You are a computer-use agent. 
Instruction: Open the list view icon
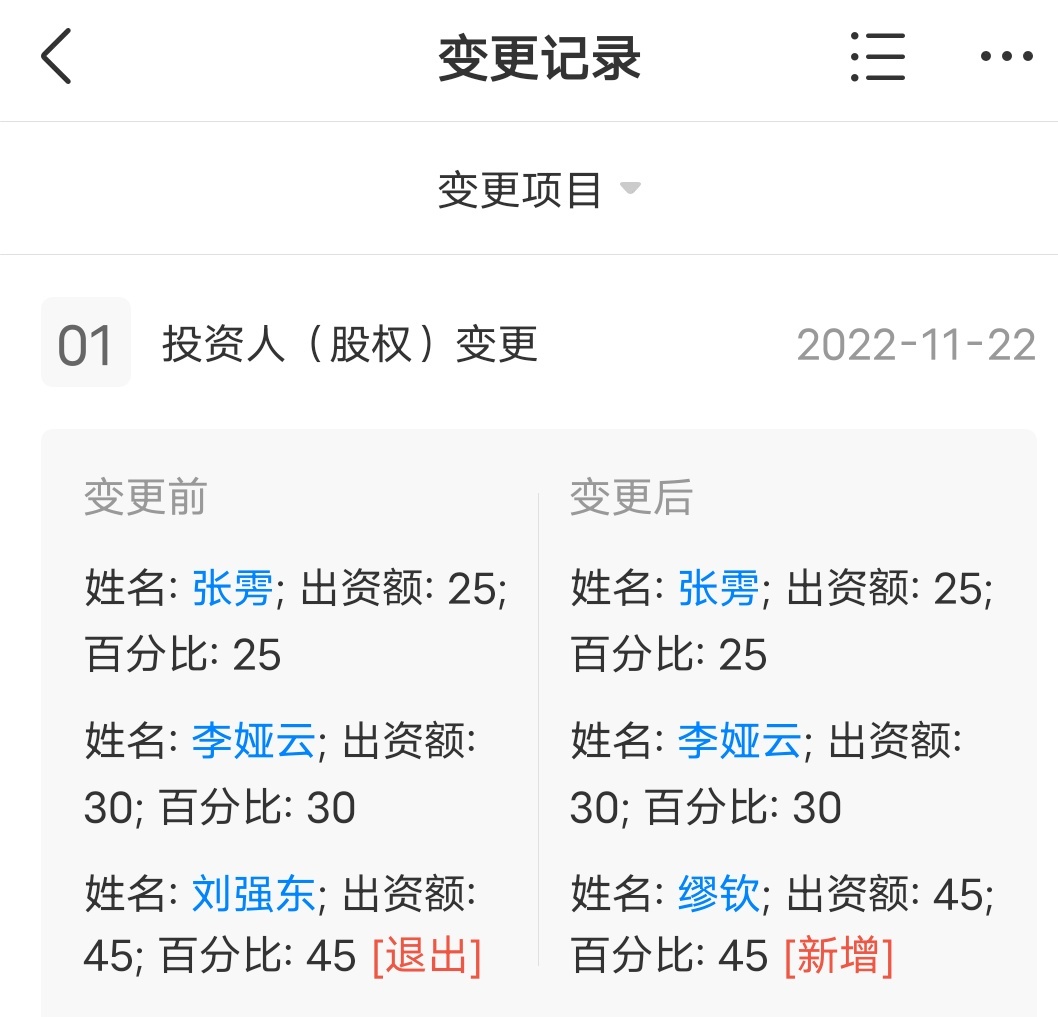[x=877, y=57]
